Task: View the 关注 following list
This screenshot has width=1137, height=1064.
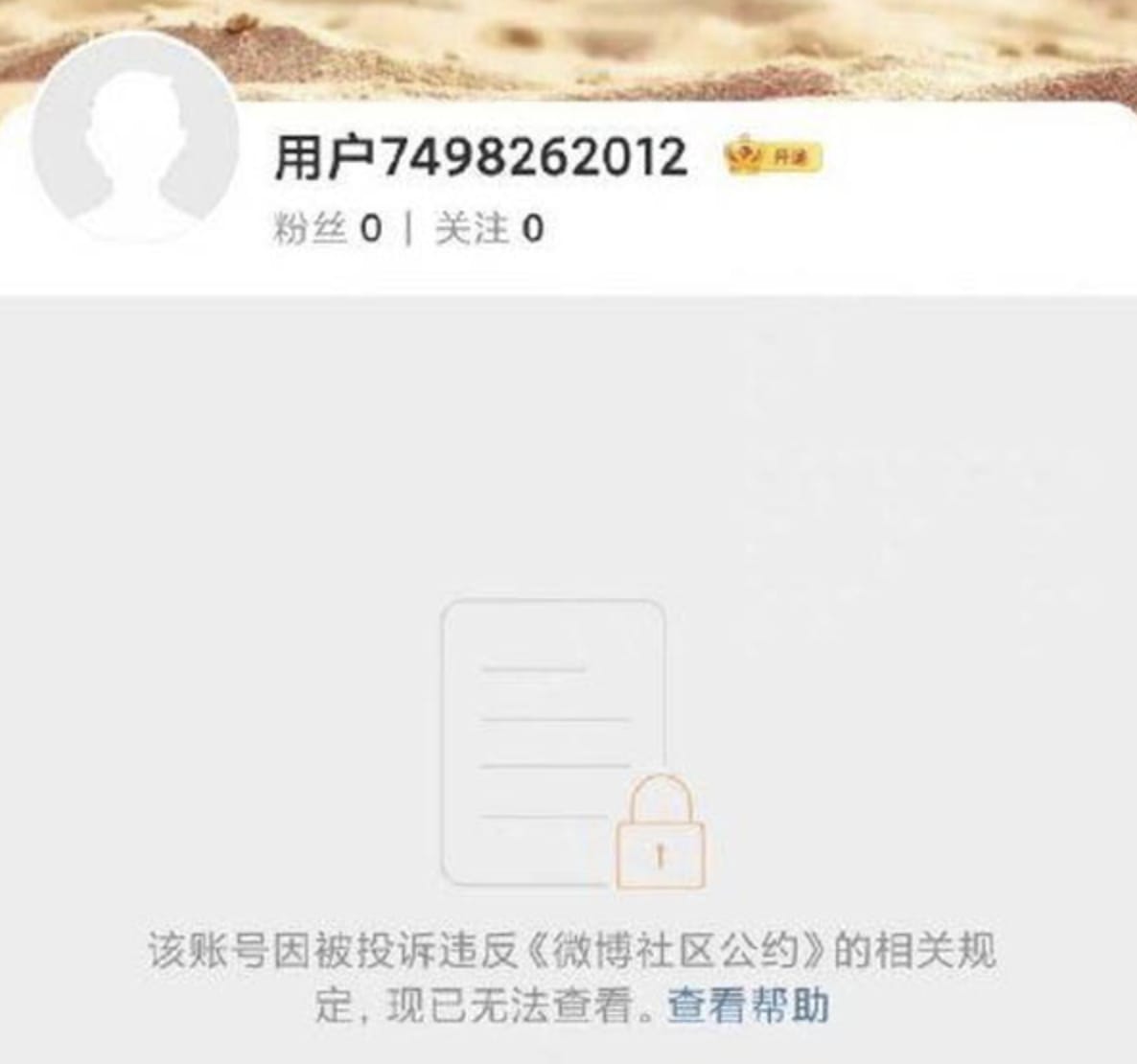Action: click(489, 229)
